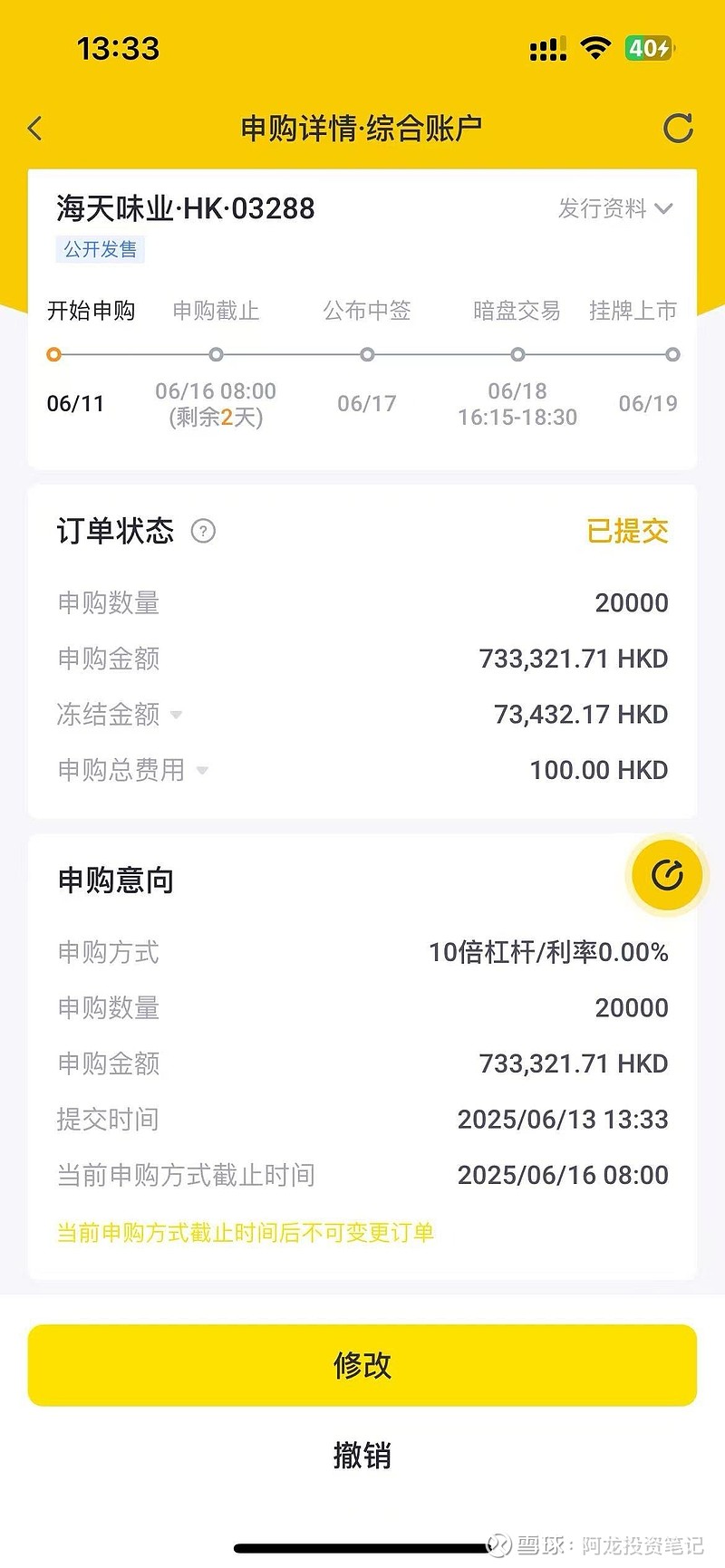The image size is (725, 1568).
Task: Select the 开始申购 stage marker dot
Action: [53, 355]
